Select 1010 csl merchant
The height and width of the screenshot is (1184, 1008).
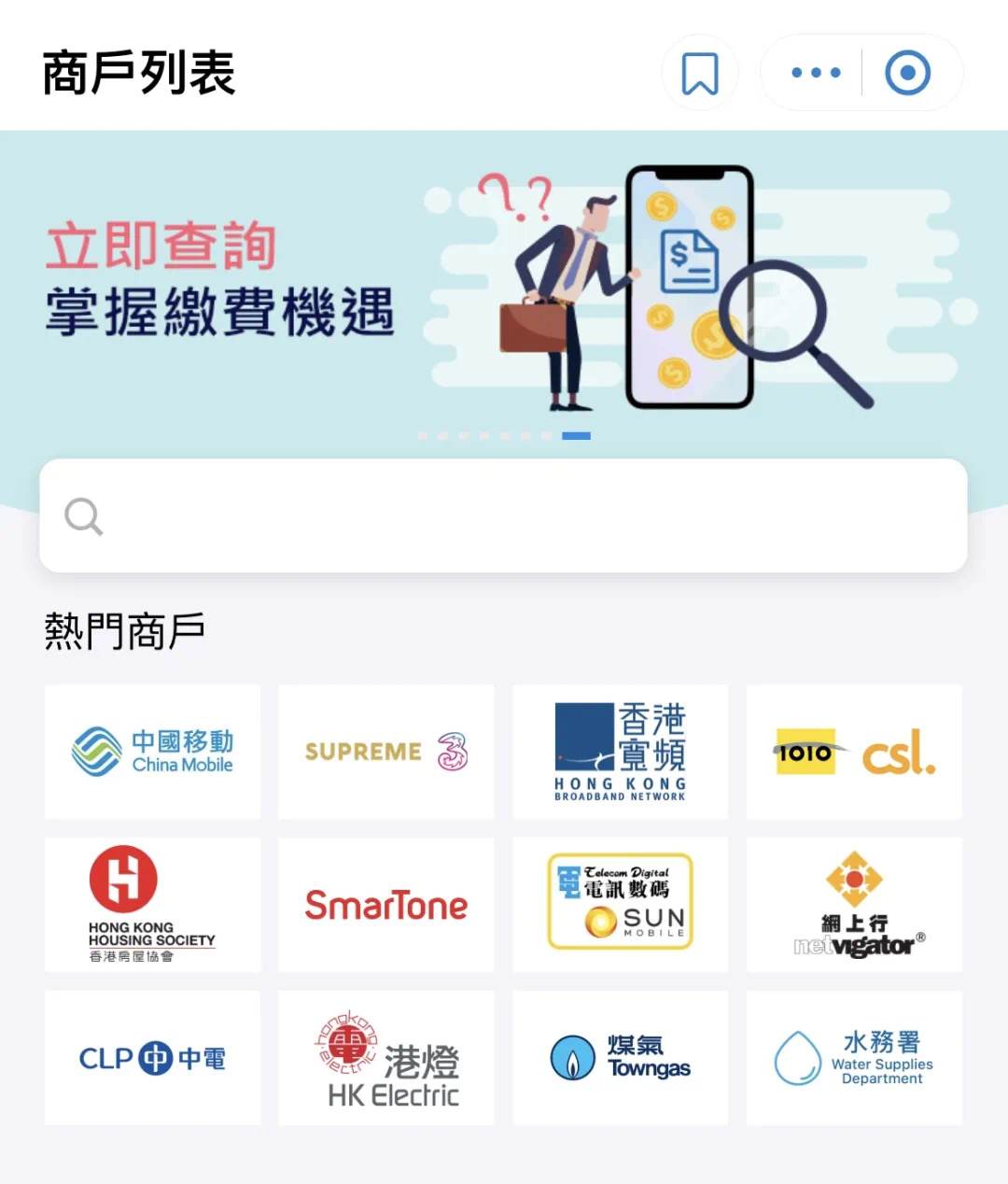[854, 752]
